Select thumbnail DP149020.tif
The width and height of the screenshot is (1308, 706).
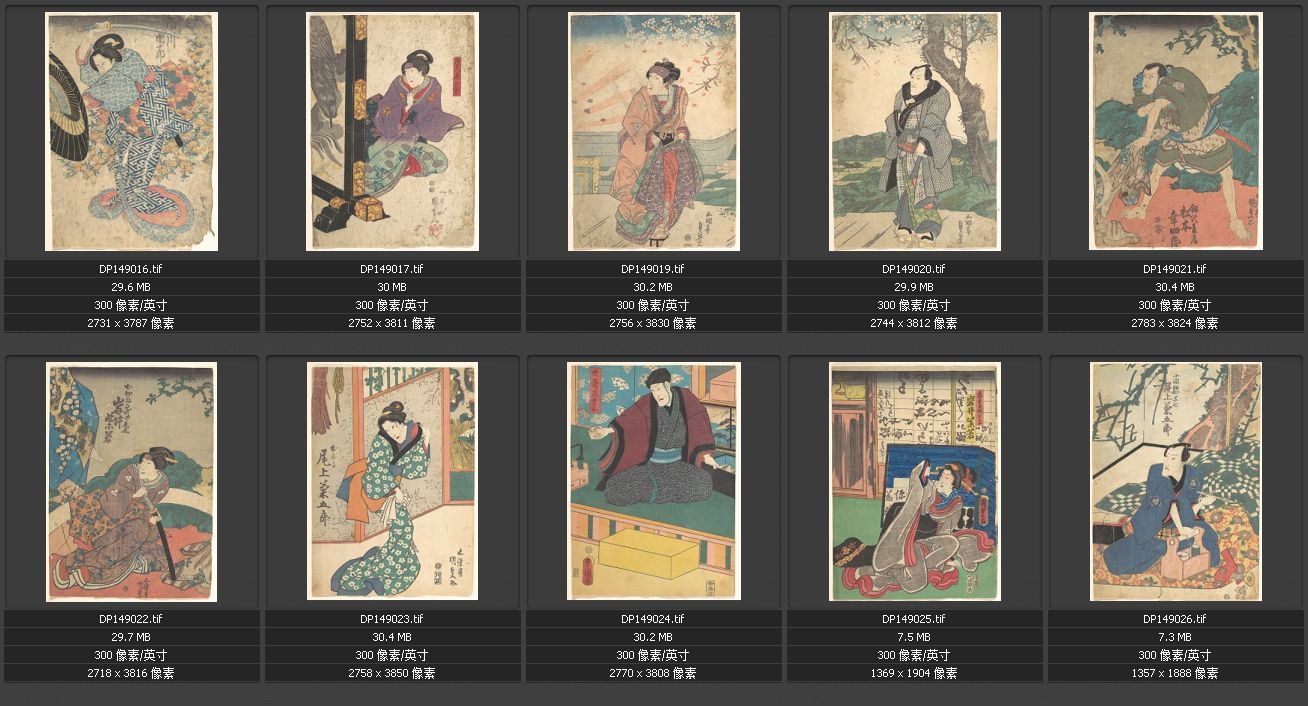pyautogui.click(x=914, y=131)
